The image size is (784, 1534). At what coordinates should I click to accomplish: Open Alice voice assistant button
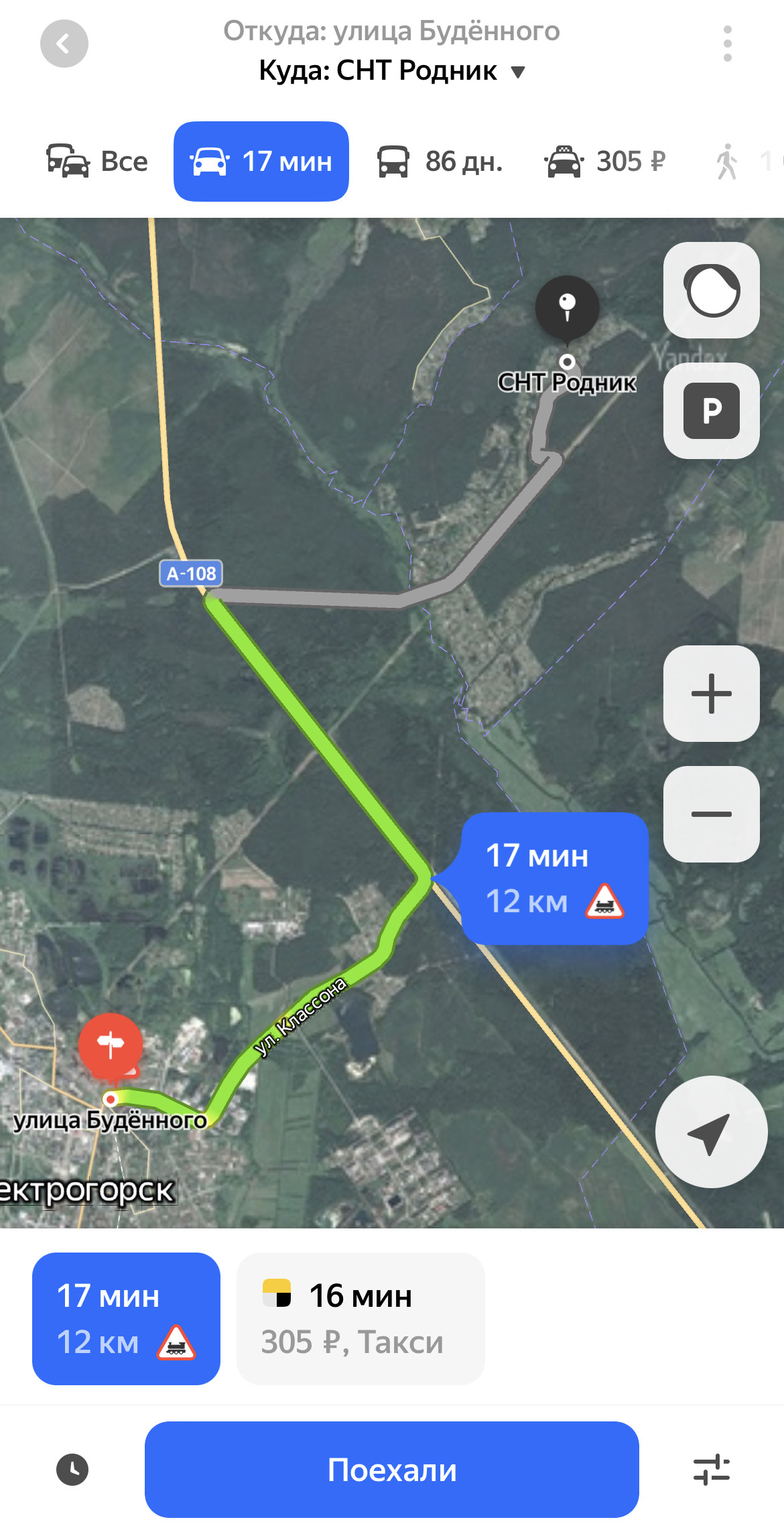711,290
